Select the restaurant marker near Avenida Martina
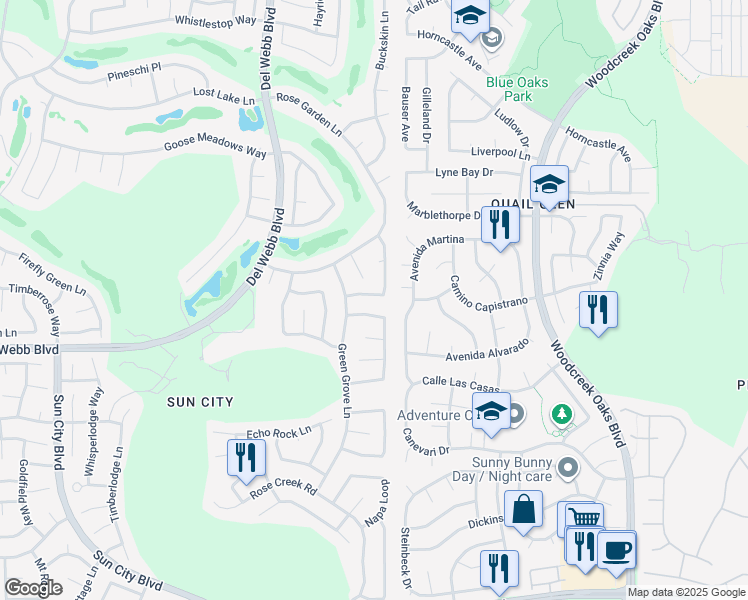This screenshot has height=600, width=748. pos(500,228)
